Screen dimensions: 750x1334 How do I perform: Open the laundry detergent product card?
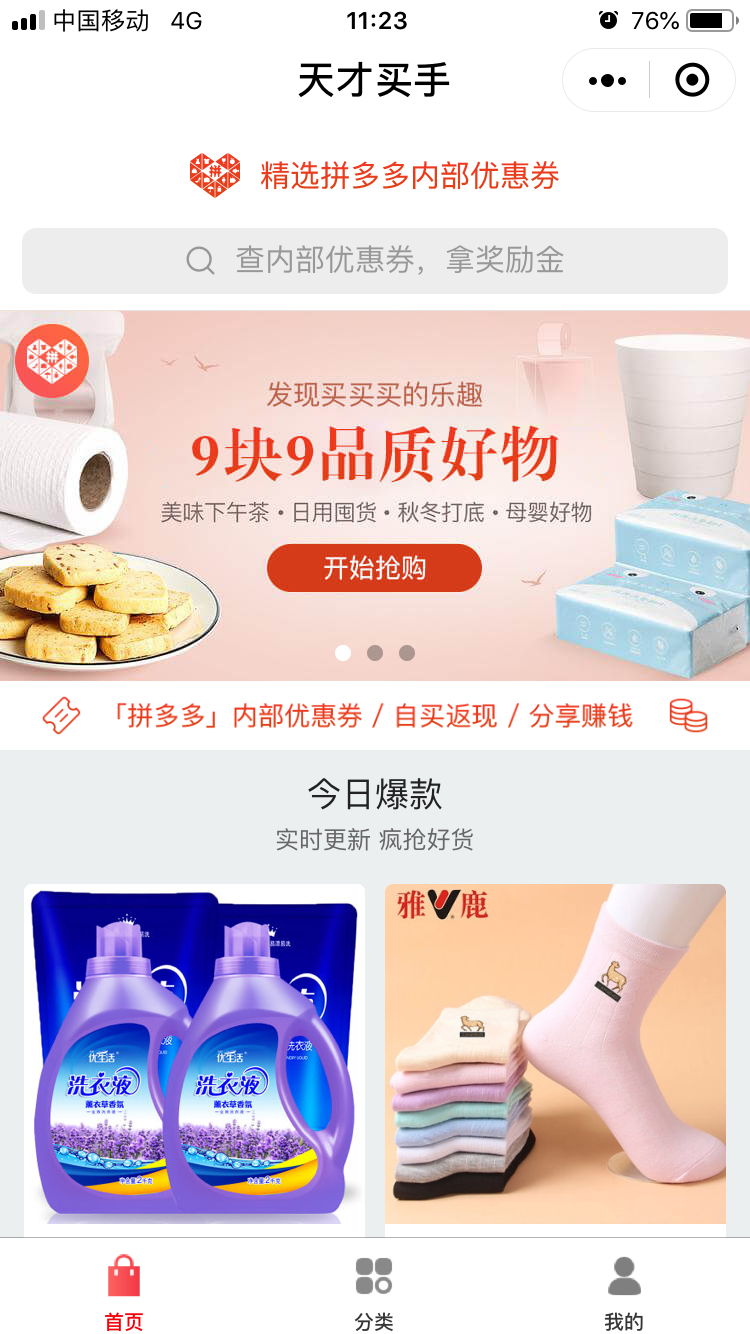(x=195, y=1060)
